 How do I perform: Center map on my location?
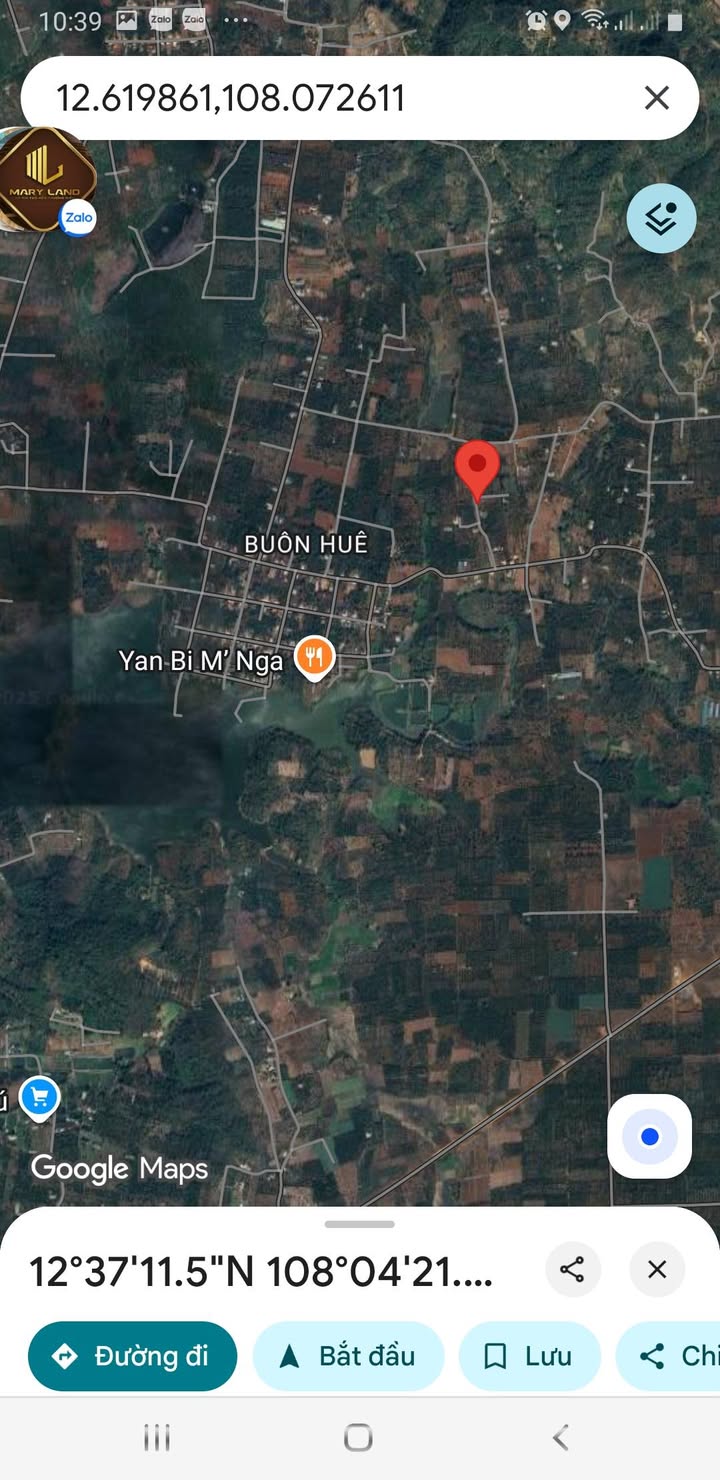650,1137
